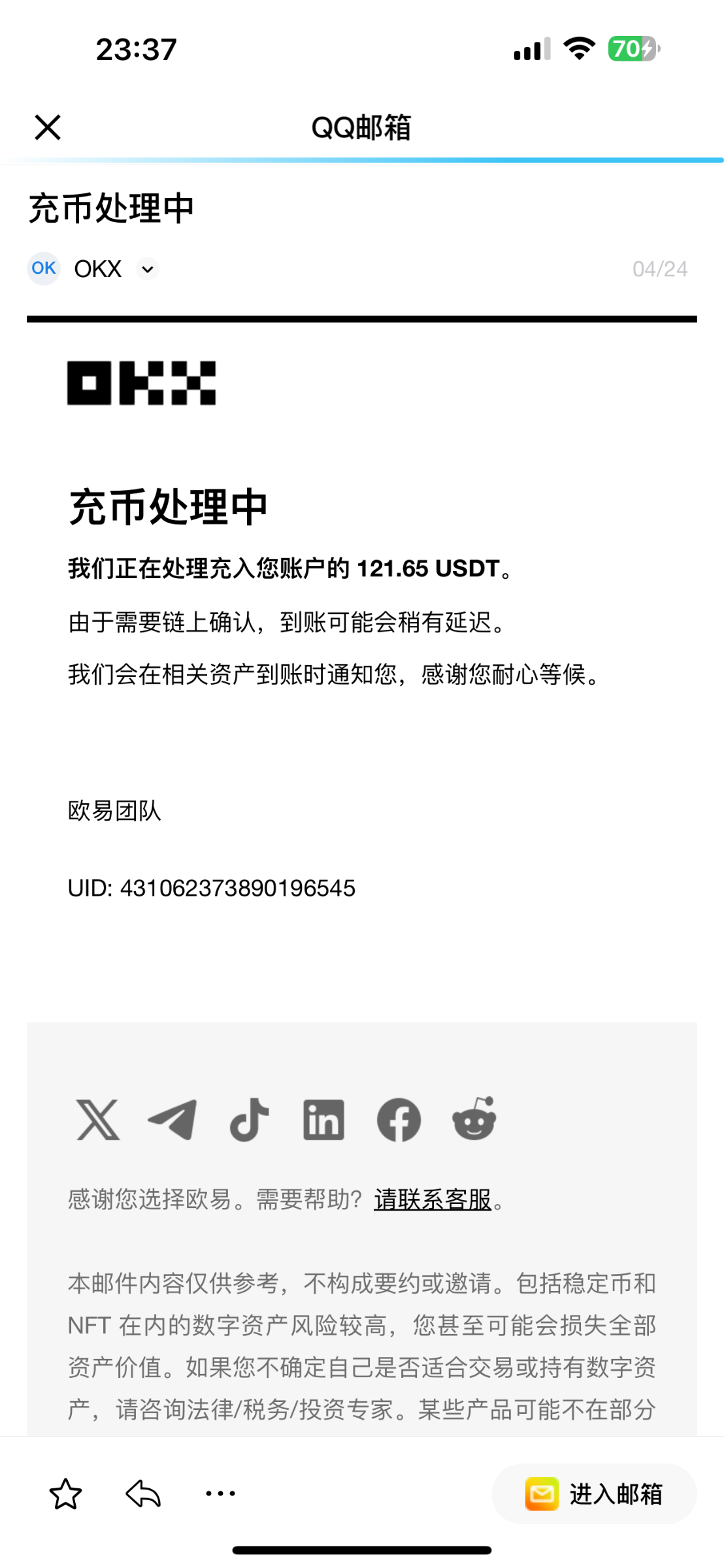Open OKX's Facebook link
Screen dimensions: 724x1568
click(399, 1120)
